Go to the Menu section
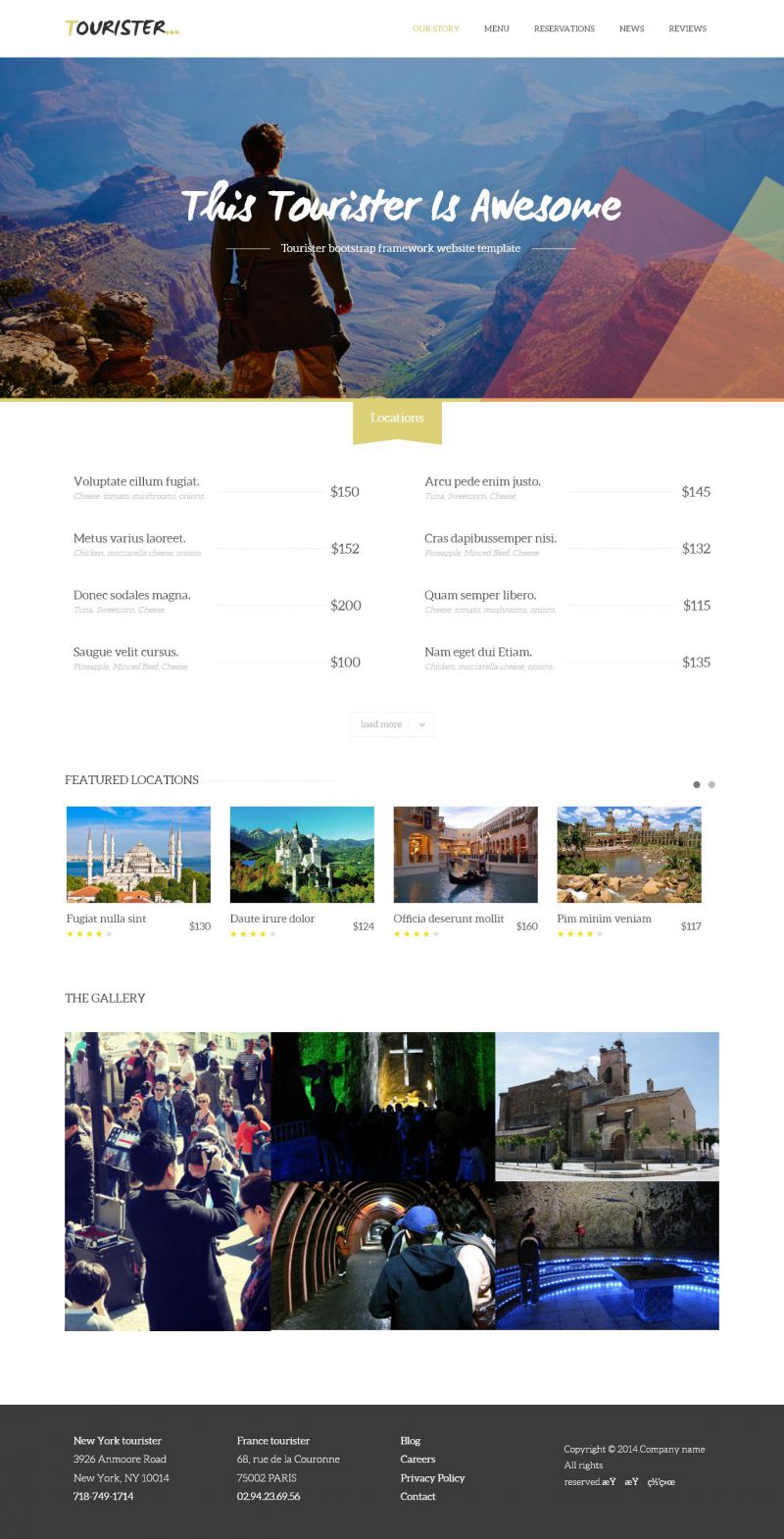Image resolution: width=784 pixels, height=1539 pixels. [496, 28]
